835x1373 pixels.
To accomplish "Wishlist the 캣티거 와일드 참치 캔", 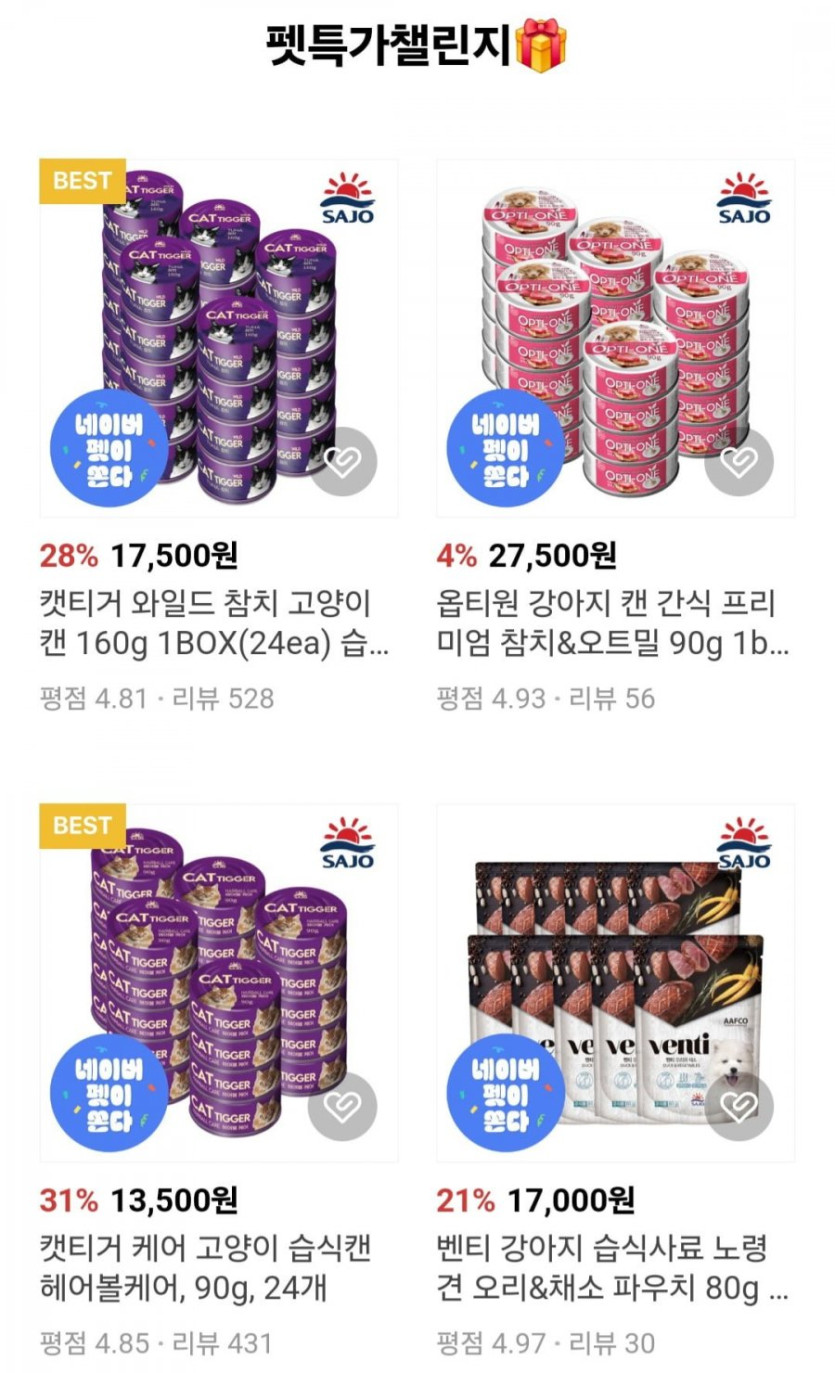I will click(x=342, y=462).
